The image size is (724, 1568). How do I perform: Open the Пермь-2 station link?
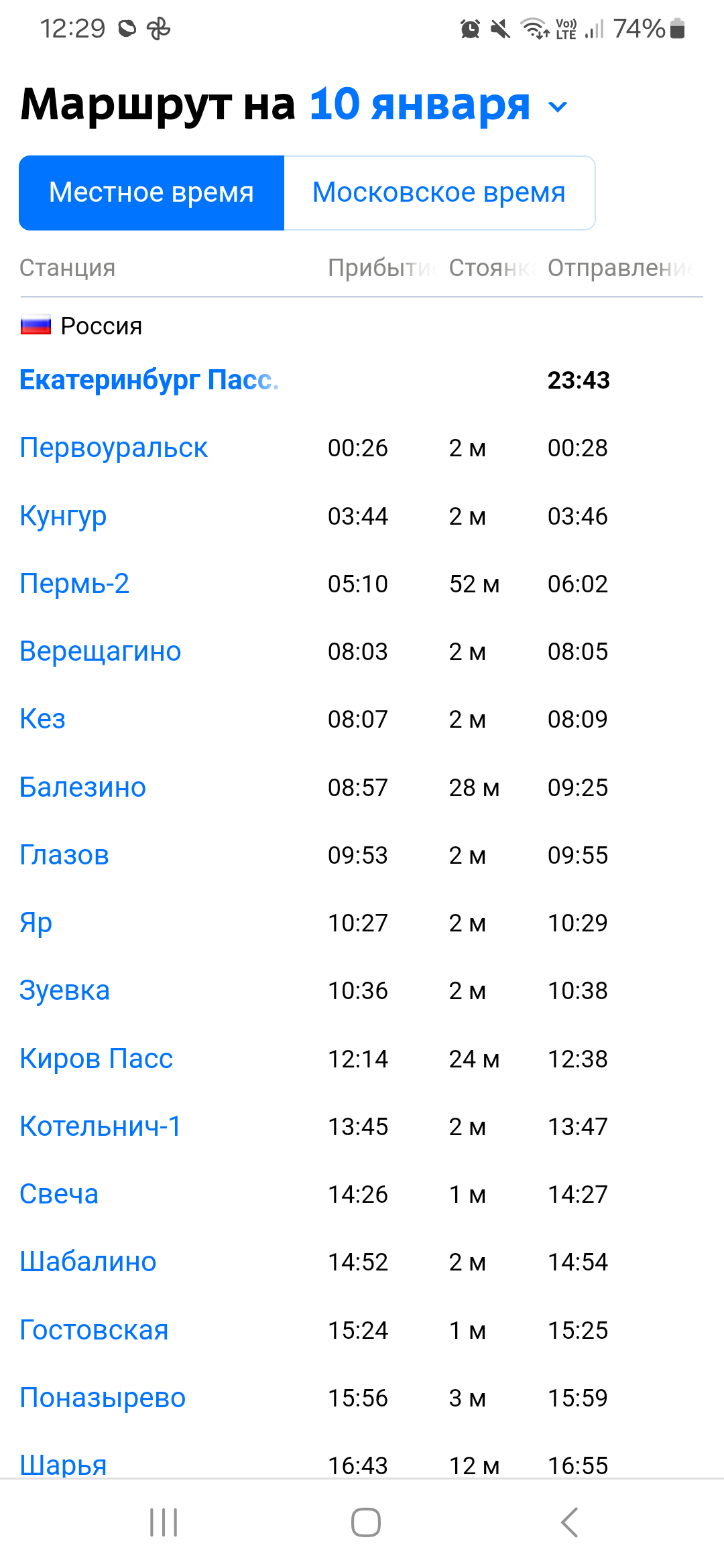click(74, 584)
